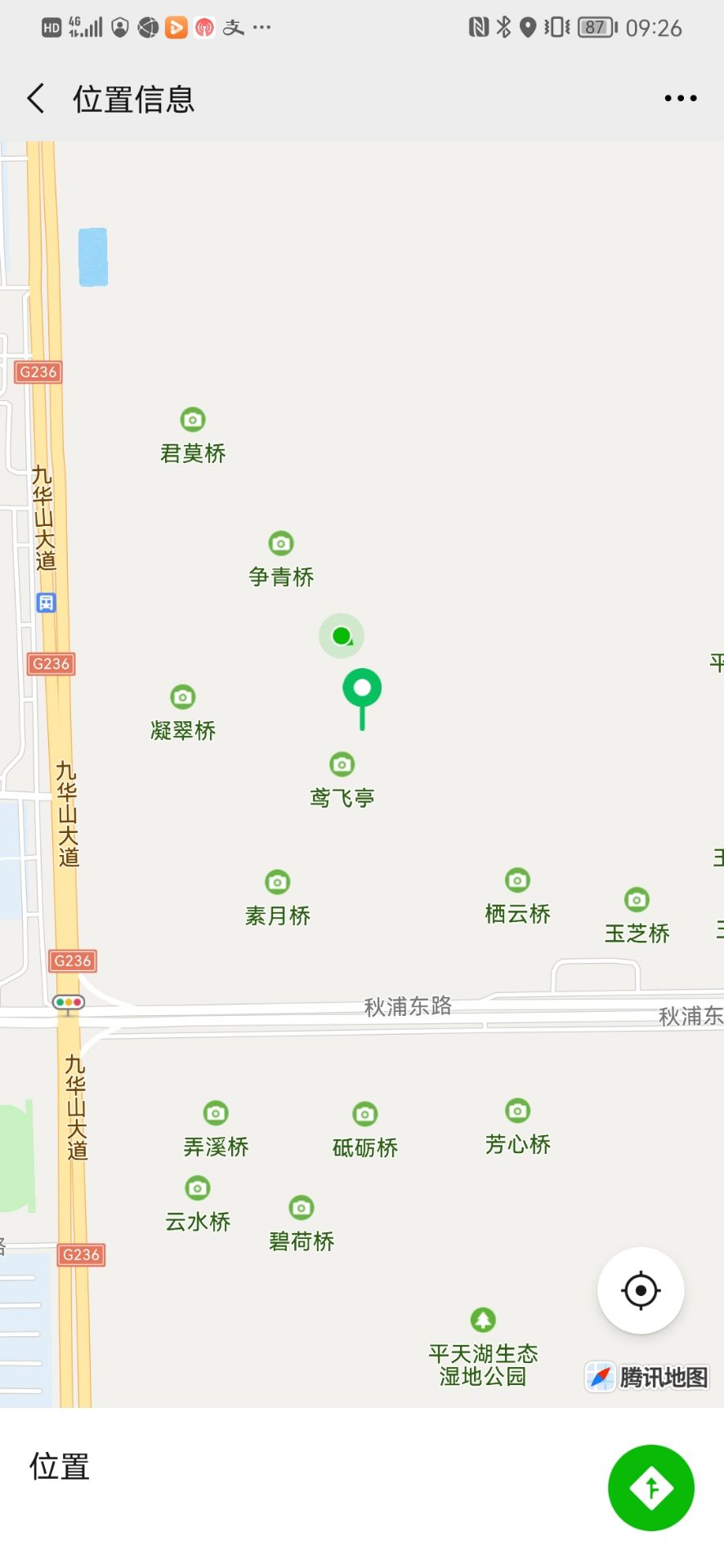This screenshot has width=724, height=1568.
Task: Select the 弄溪桥 point of interest
Action: tap(216, 1113)
